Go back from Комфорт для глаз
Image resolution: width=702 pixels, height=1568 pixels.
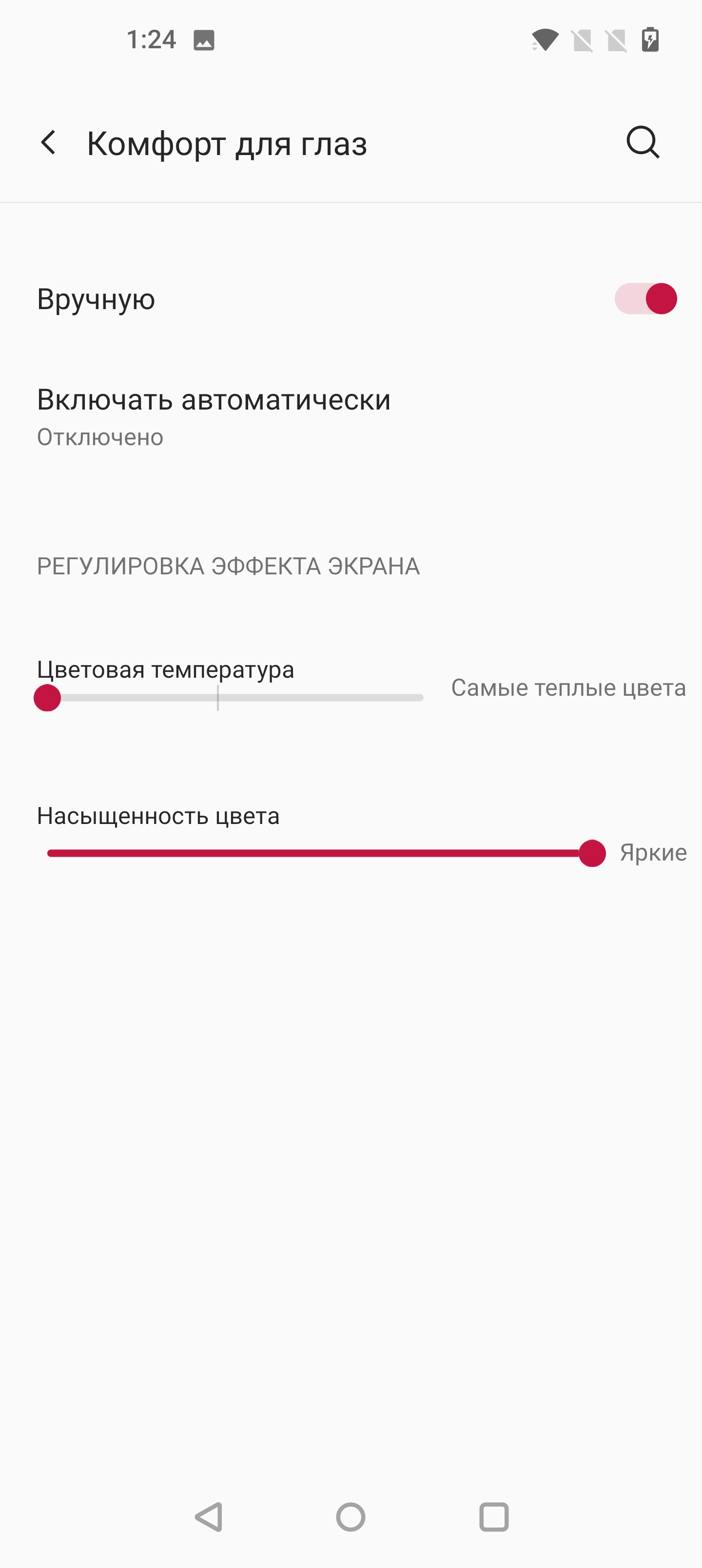pos(49,143)
